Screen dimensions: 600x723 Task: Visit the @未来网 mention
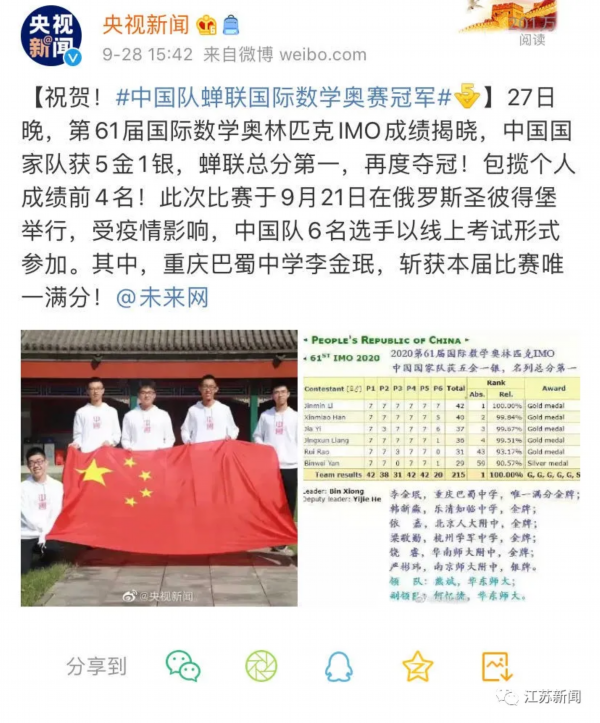point(162,297)
